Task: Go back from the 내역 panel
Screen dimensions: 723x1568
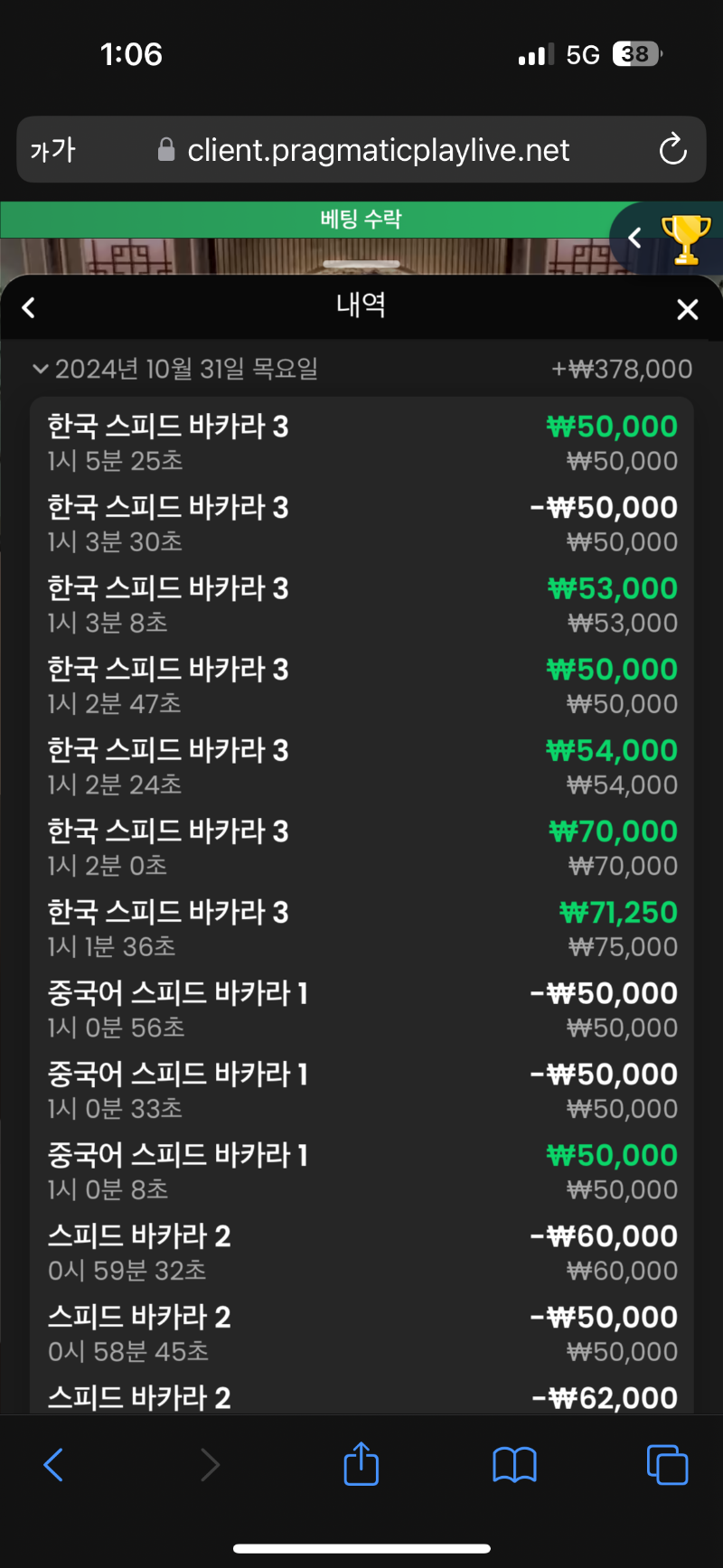Action: [x=29, y=308]
